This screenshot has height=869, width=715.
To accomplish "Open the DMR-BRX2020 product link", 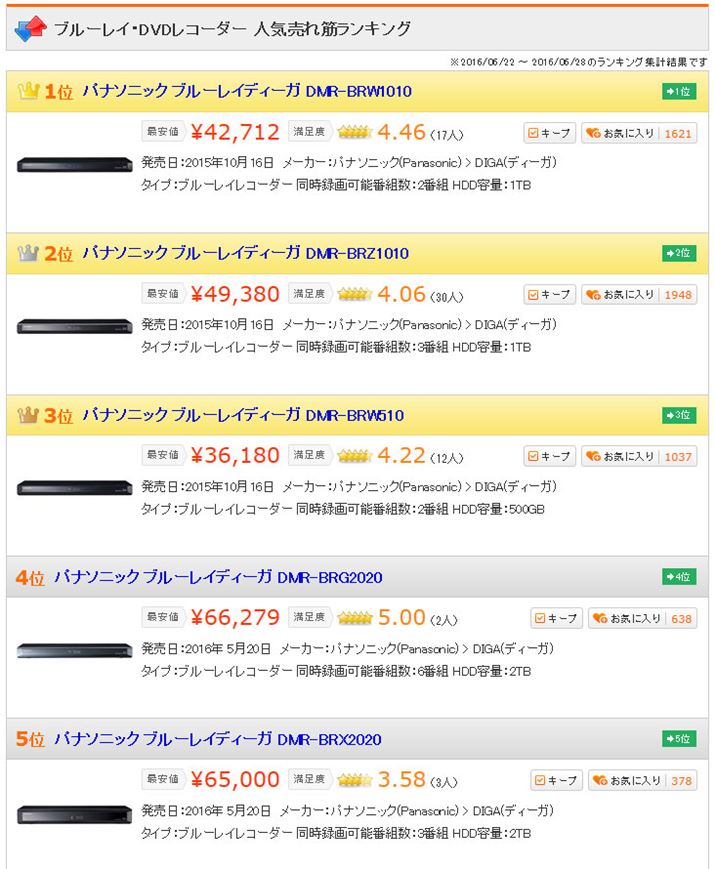I will [216, 740].
